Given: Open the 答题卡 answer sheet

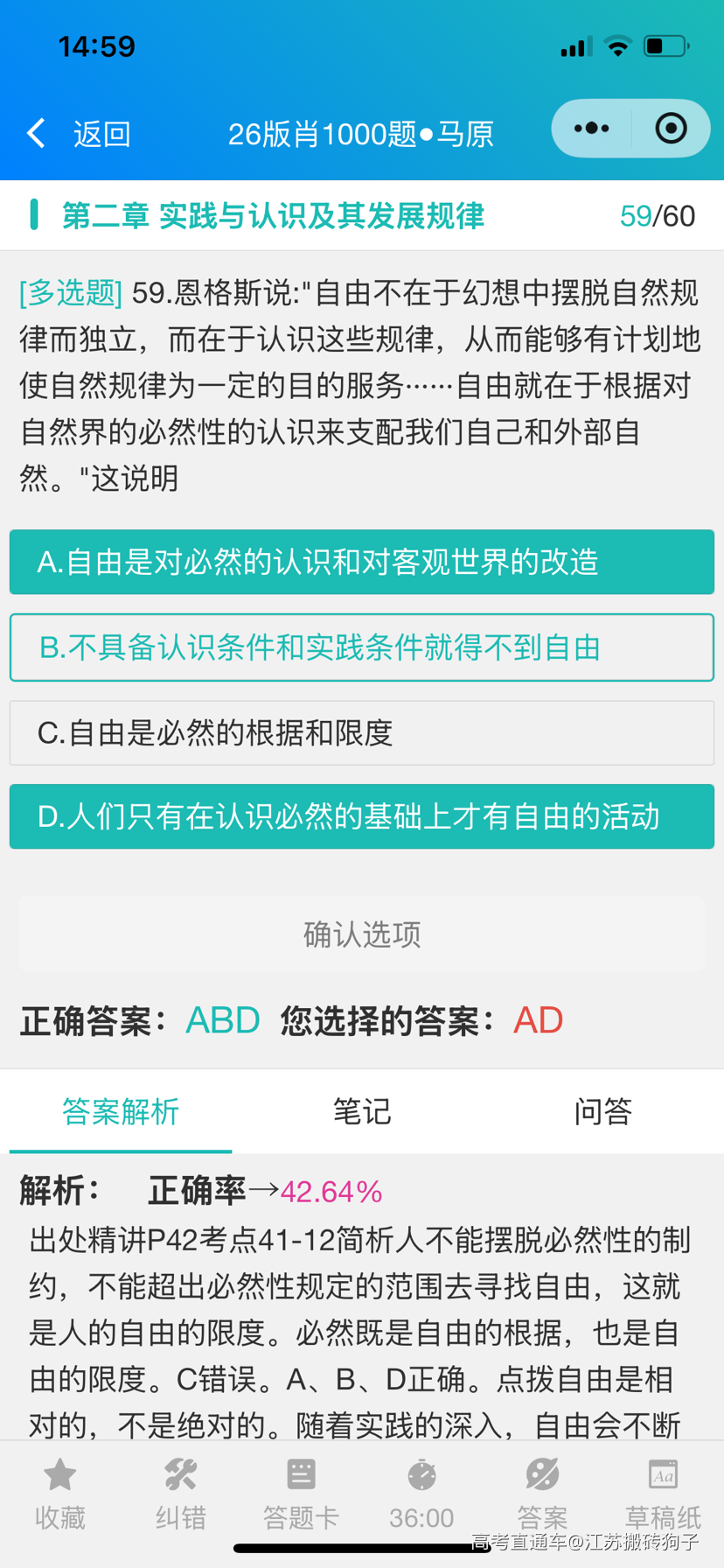Looking at the screenshot, I should pyautogui.click(x=301, y=1494).
